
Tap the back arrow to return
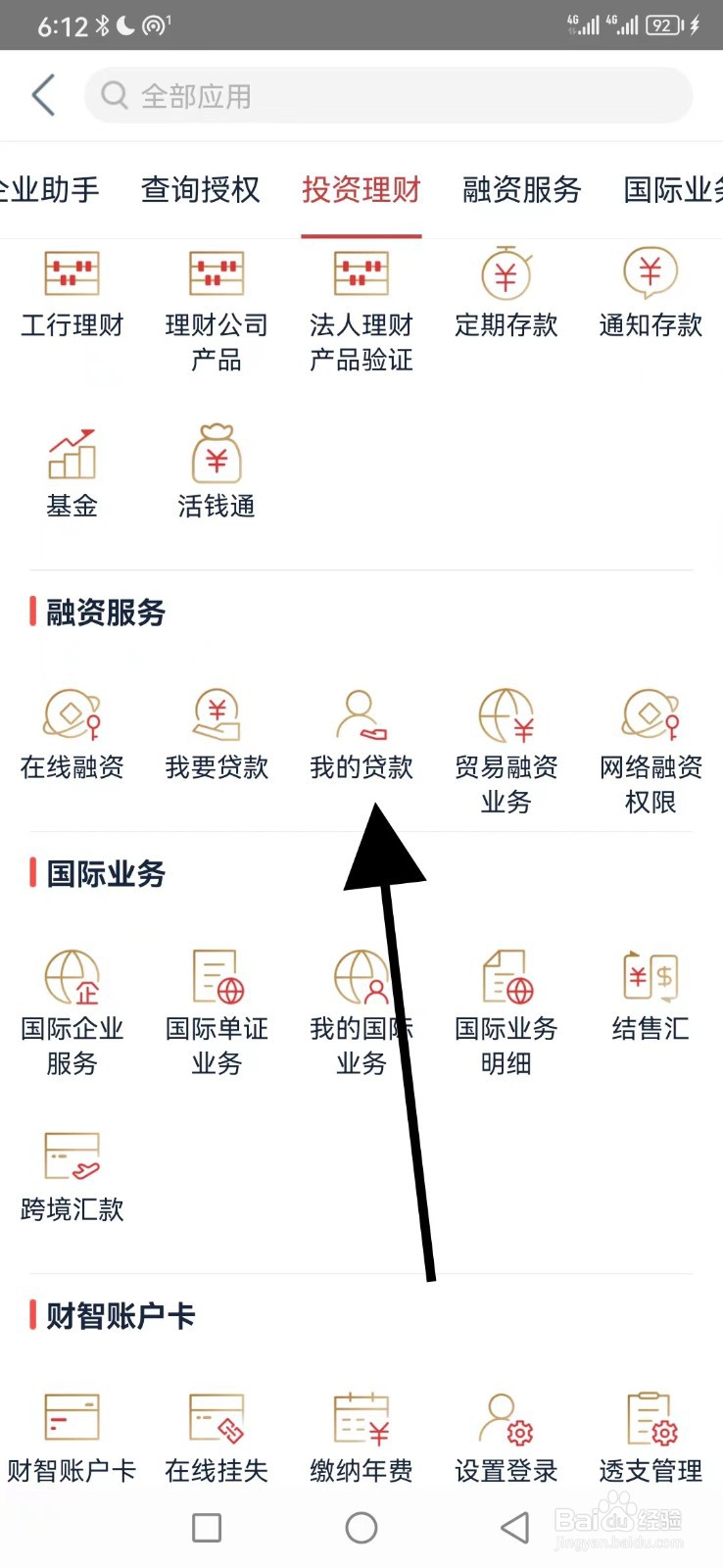coord(41,95)
